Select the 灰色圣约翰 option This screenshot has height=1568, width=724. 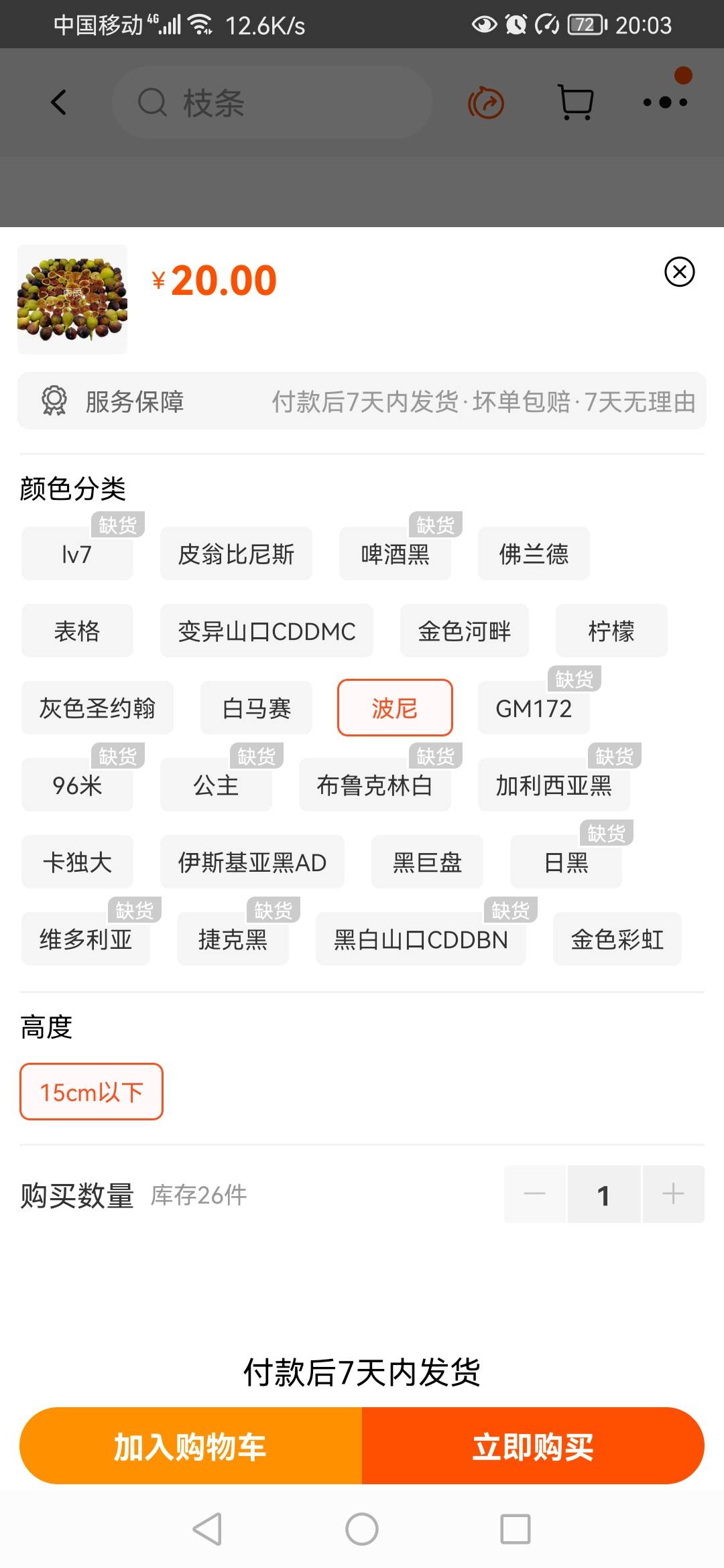click(x=97, y=708)
